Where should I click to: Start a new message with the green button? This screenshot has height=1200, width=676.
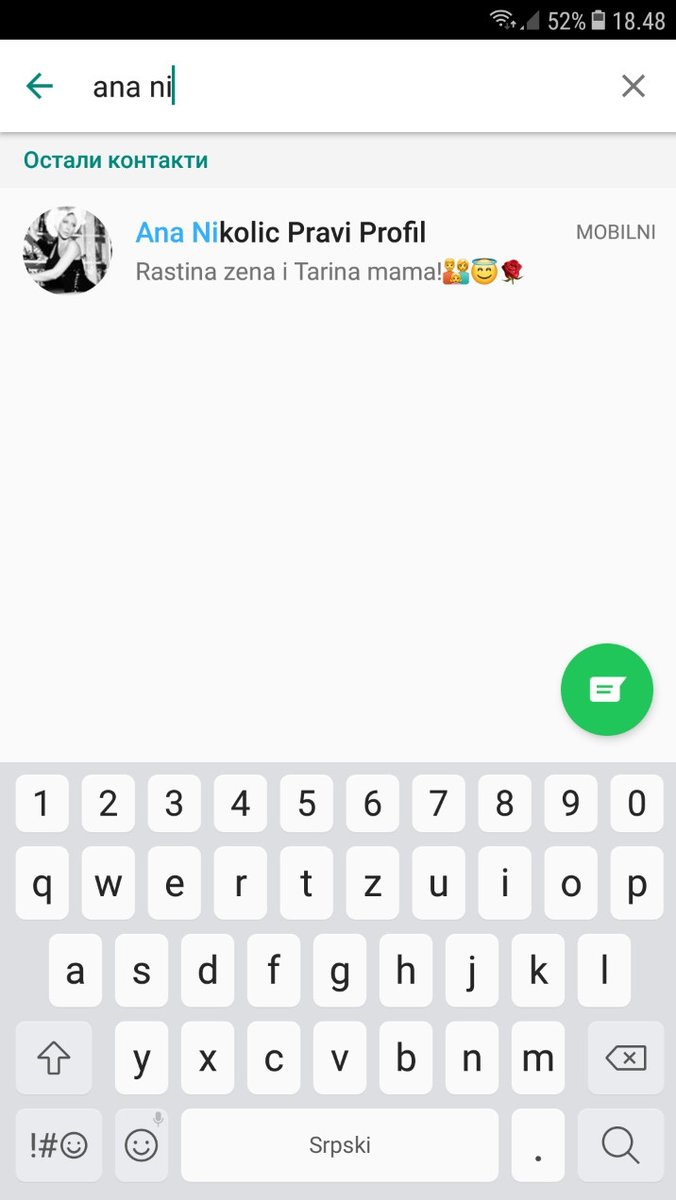tap(606, 689)
